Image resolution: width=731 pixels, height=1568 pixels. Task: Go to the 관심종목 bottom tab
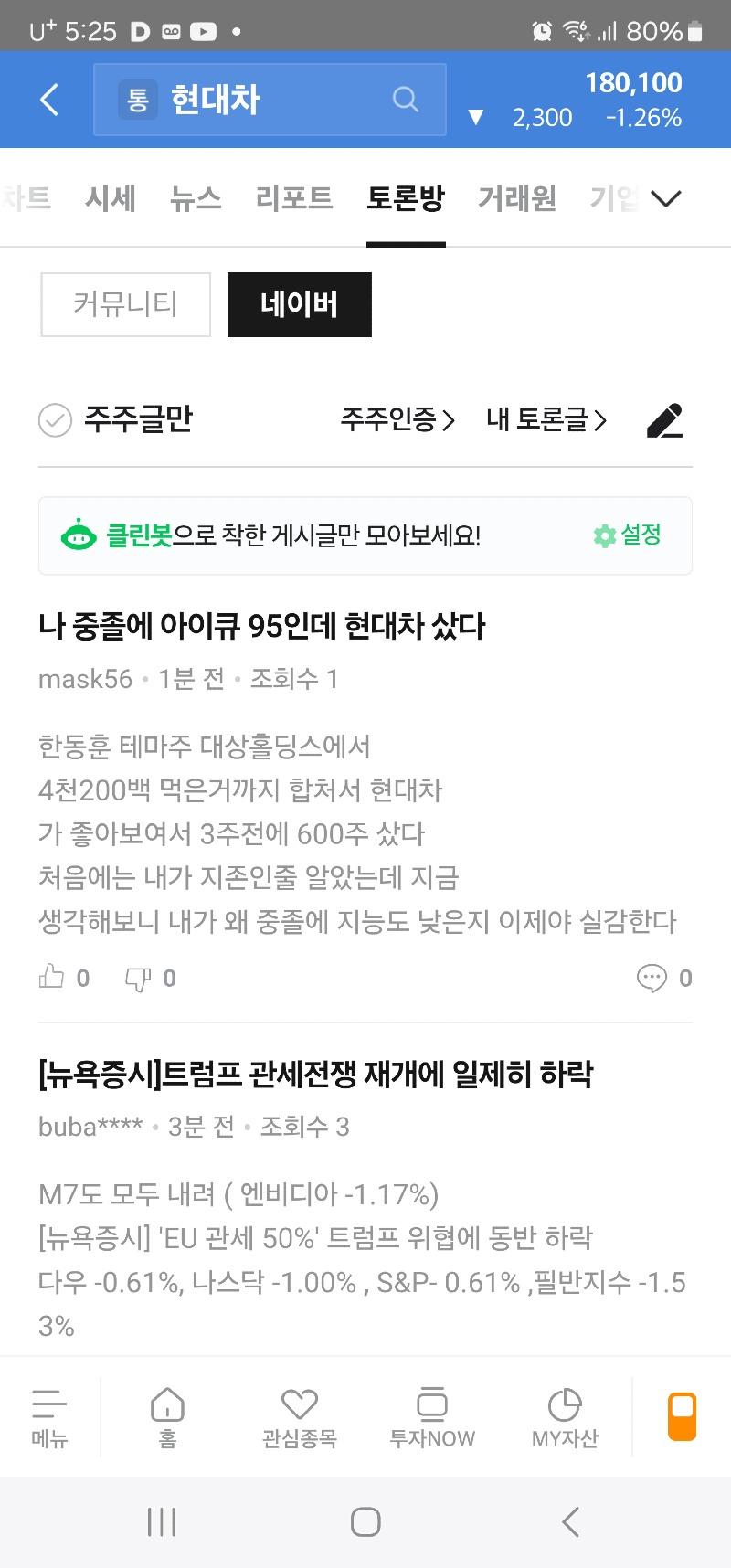300,1417
